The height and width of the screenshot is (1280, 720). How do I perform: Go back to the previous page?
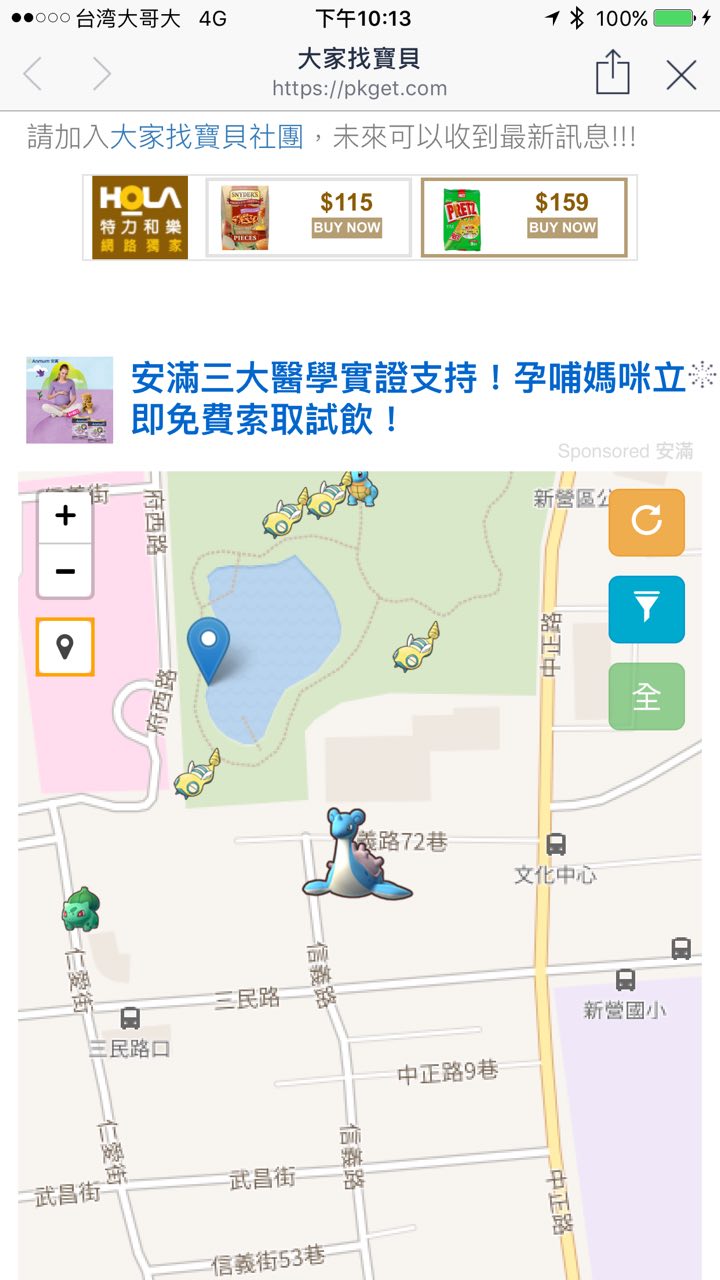click(x=33, y=75)
